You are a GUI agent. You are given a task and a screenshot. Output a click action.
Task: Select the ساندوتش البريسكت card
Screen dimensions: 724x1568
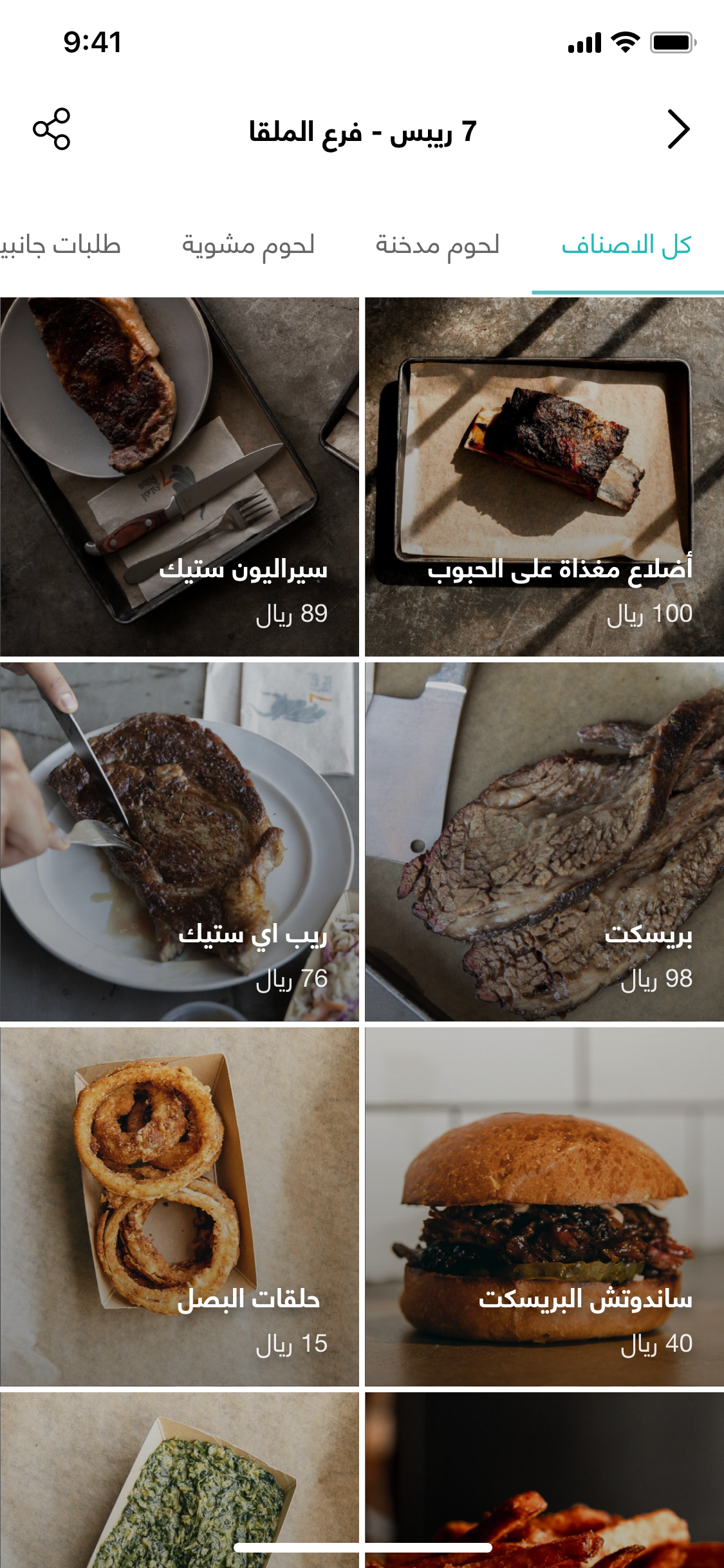[544, 1207]
